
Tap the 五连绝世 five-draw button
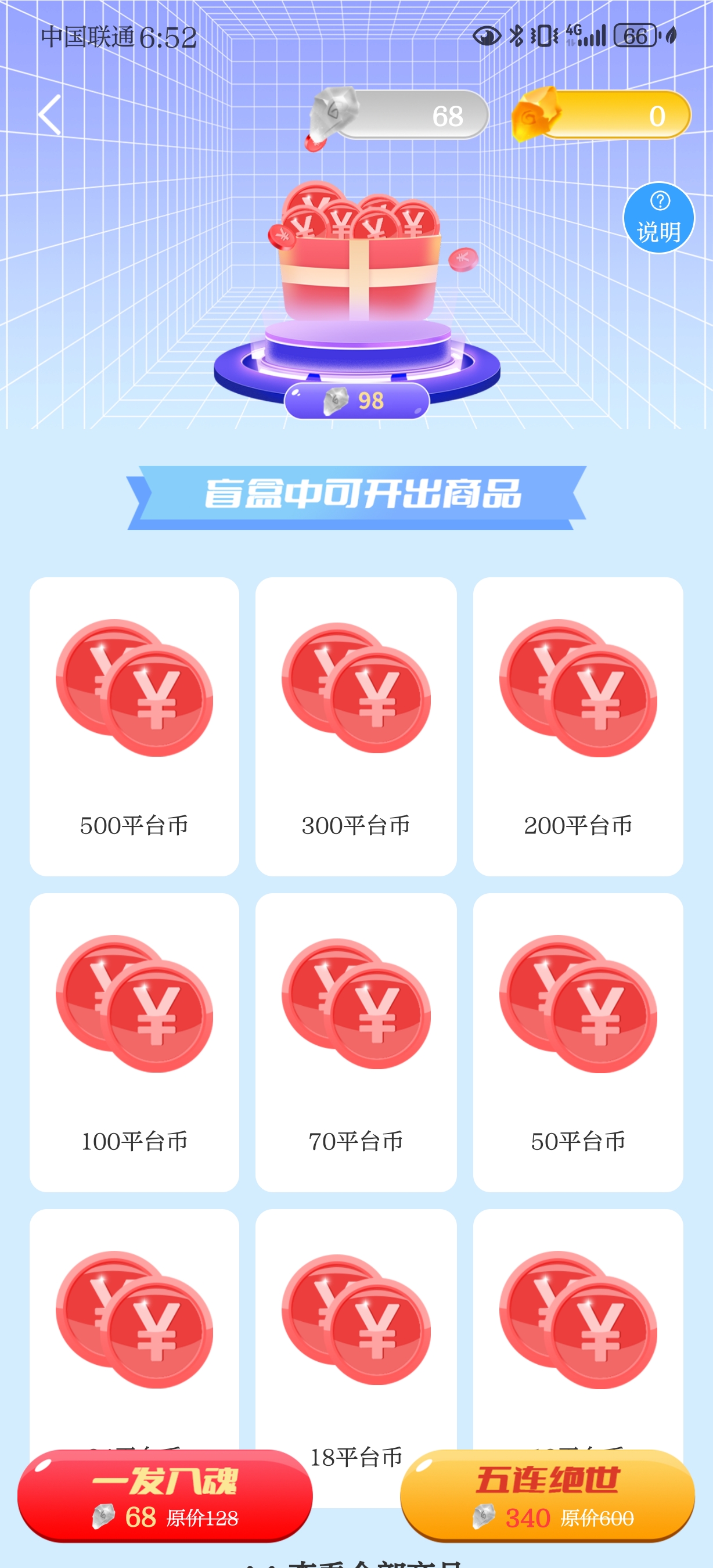pos(547,1495)
